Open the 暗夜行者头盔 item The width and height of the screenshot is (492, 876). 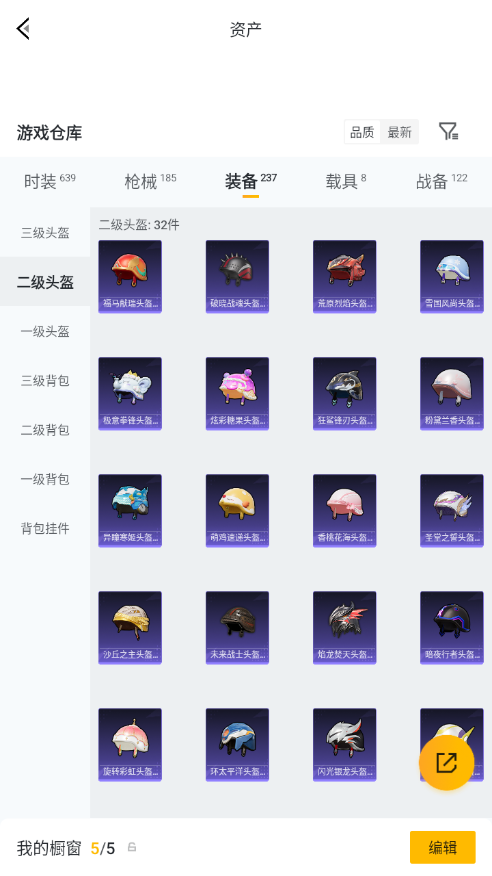[x=452, y=627]
